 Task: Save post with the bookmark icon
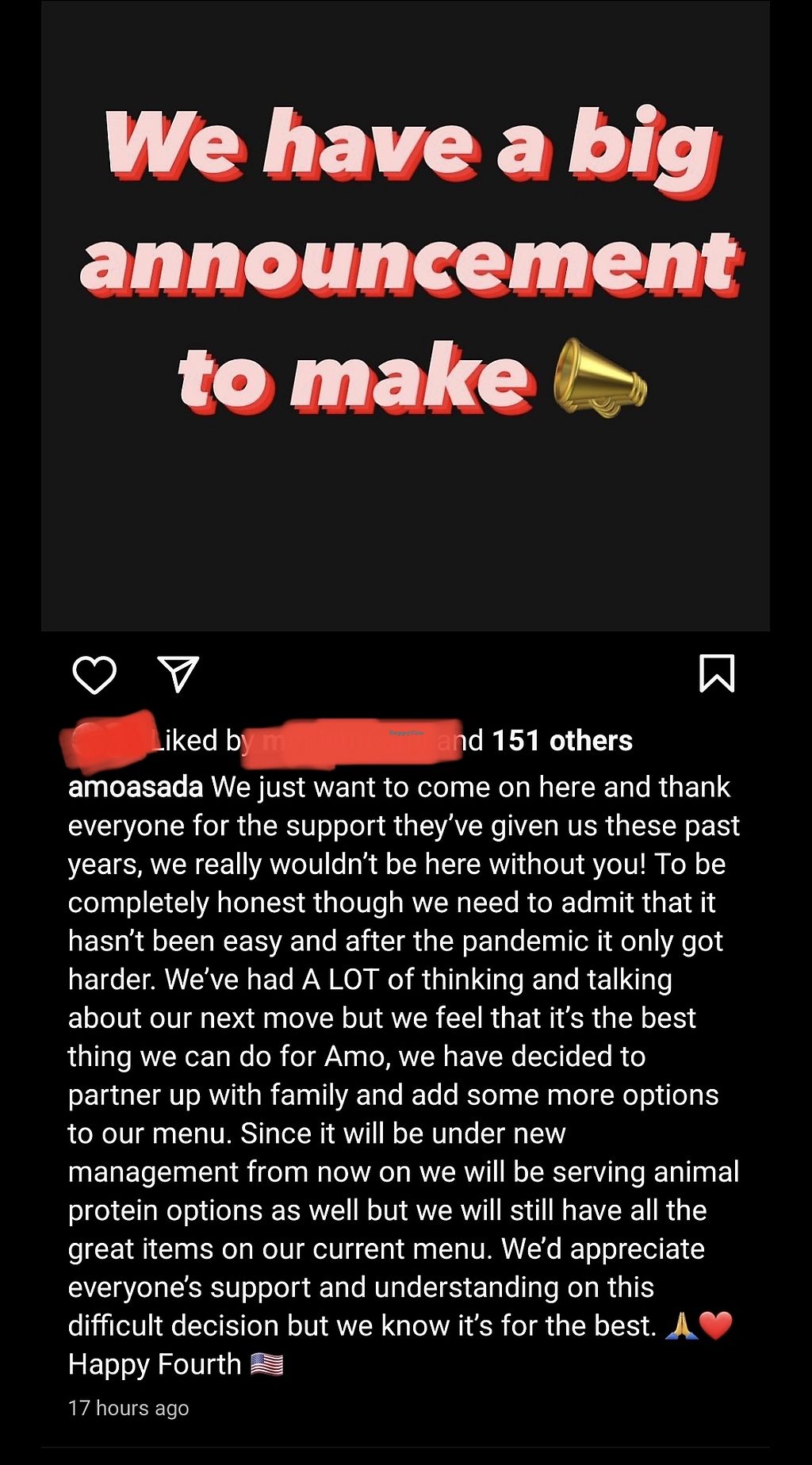[717, 673]
